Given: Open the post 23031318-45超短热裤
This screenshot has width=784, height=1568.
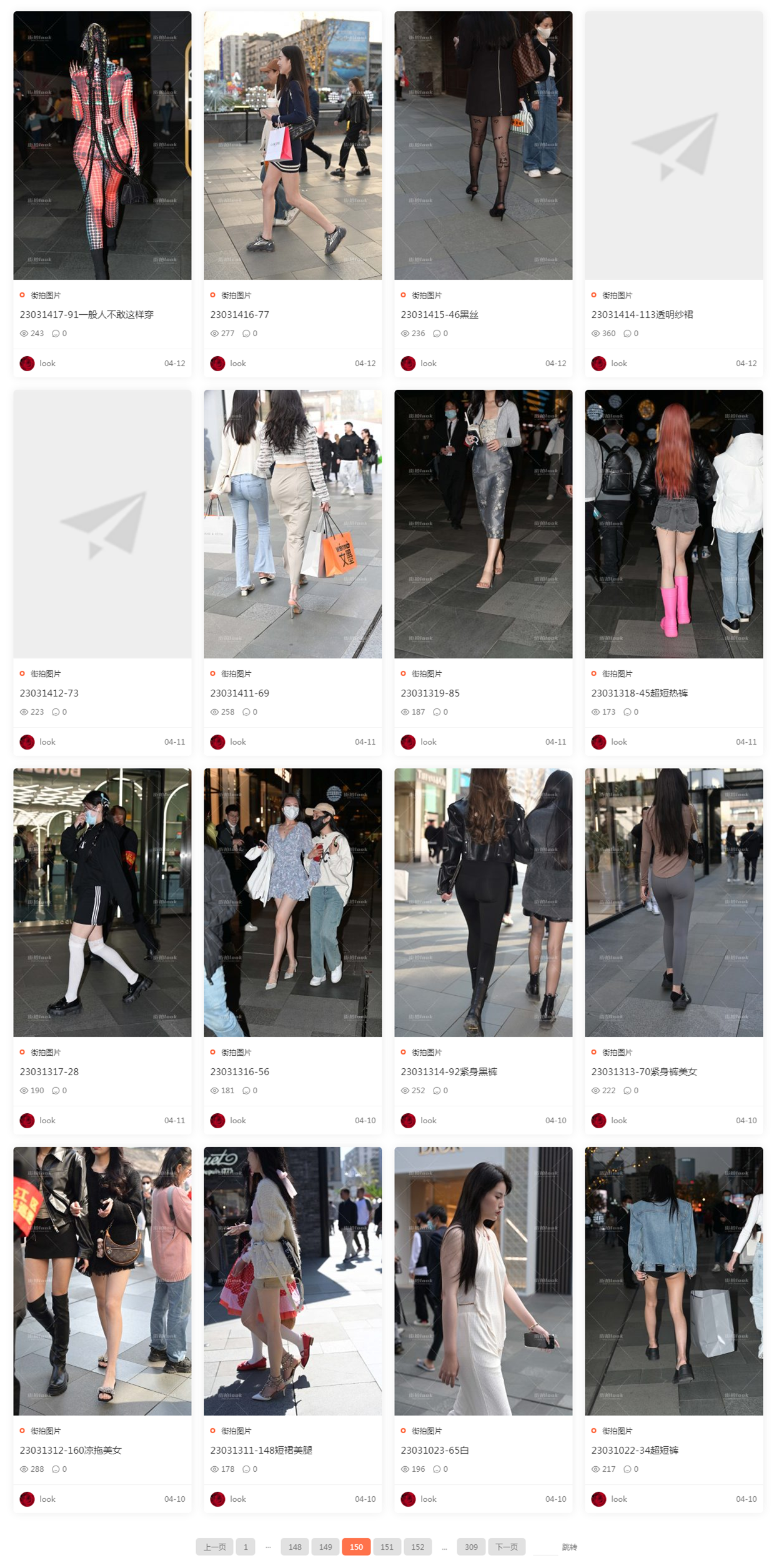Looking at the screenshot, I should [x=639, y=693].
